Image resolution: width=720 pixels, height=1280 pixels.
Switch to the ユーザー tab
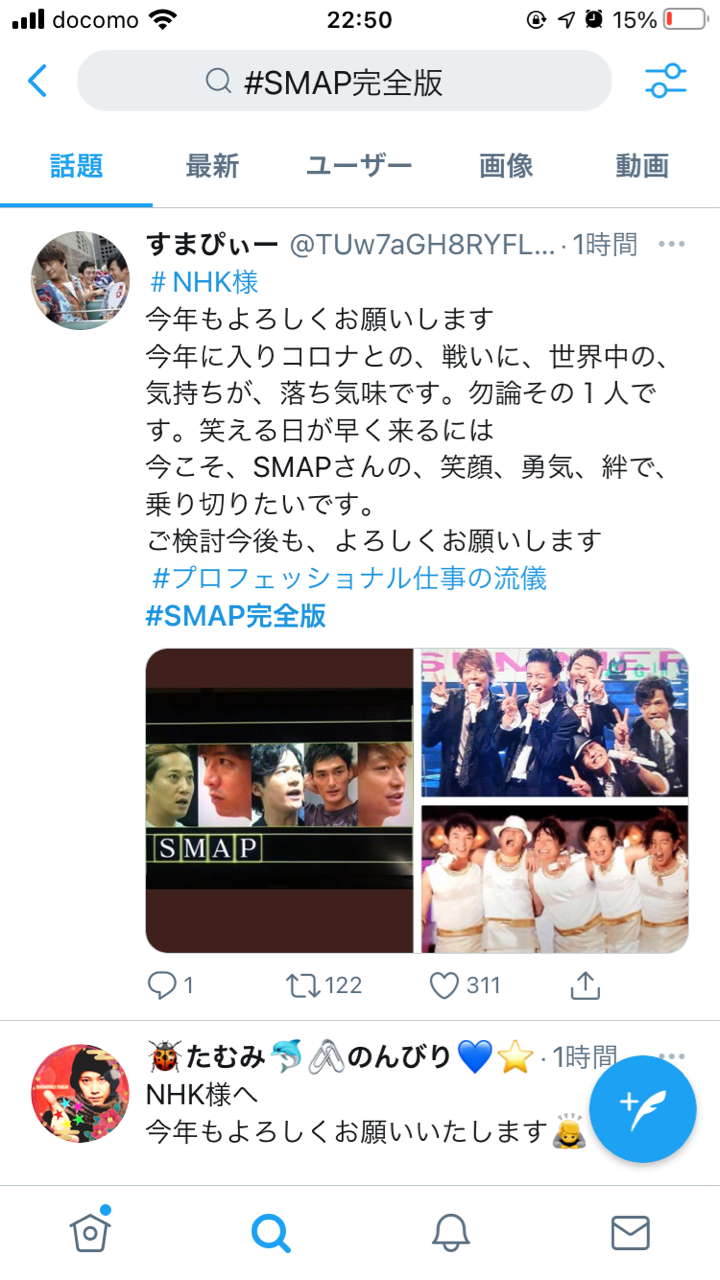pos(359,166)
